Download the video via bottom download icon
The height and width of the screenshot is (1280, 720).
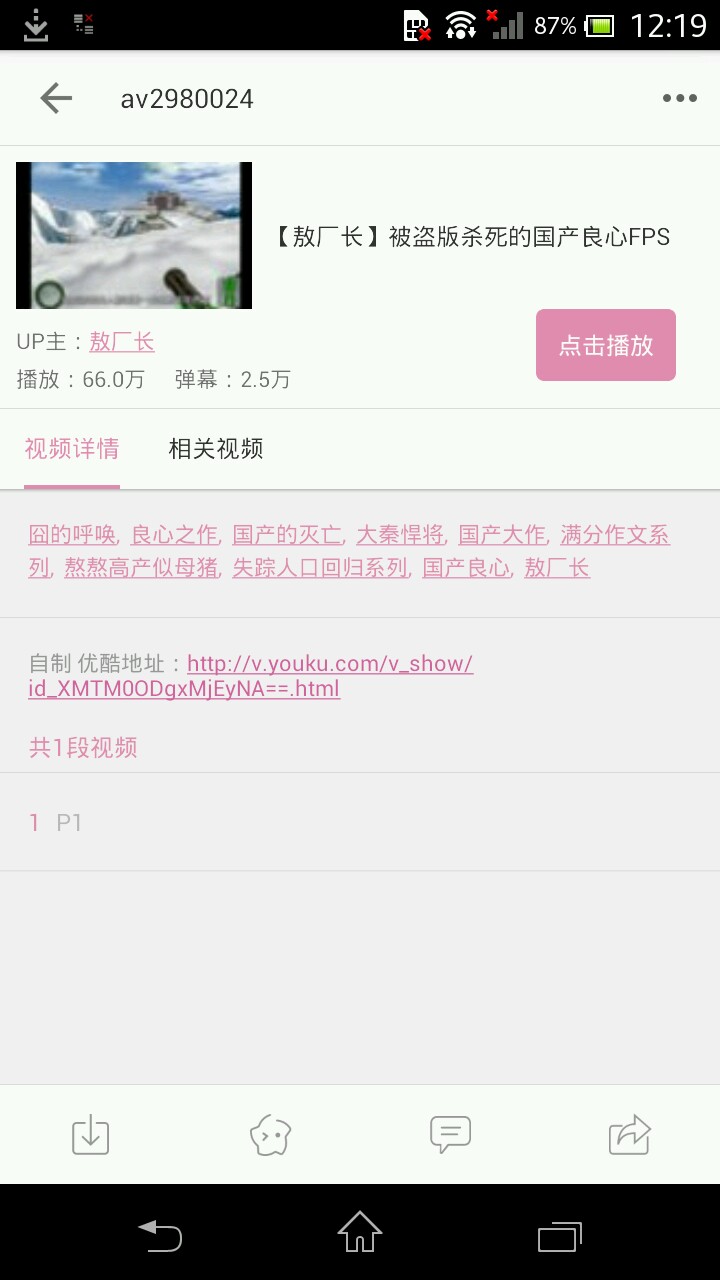[x=90, y=1135]
